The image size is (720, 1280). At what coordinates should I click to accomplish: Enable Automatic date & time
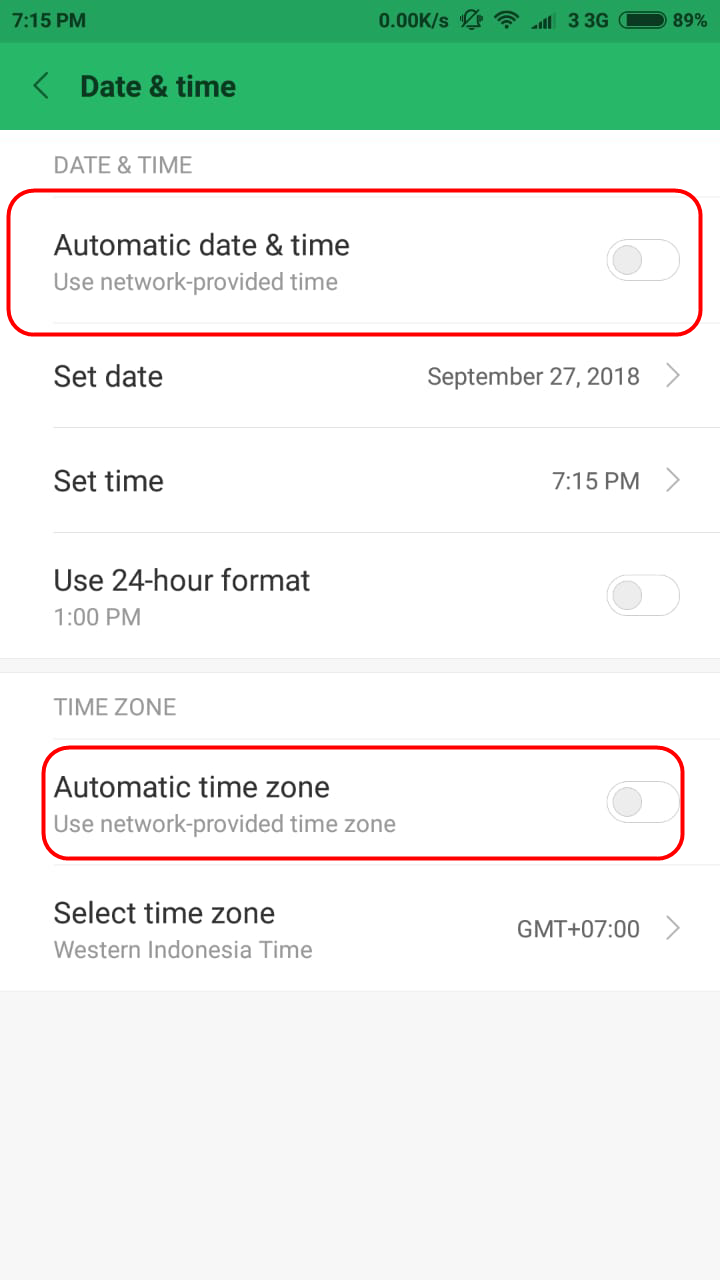pyautogui.click(x=643, y=261)
